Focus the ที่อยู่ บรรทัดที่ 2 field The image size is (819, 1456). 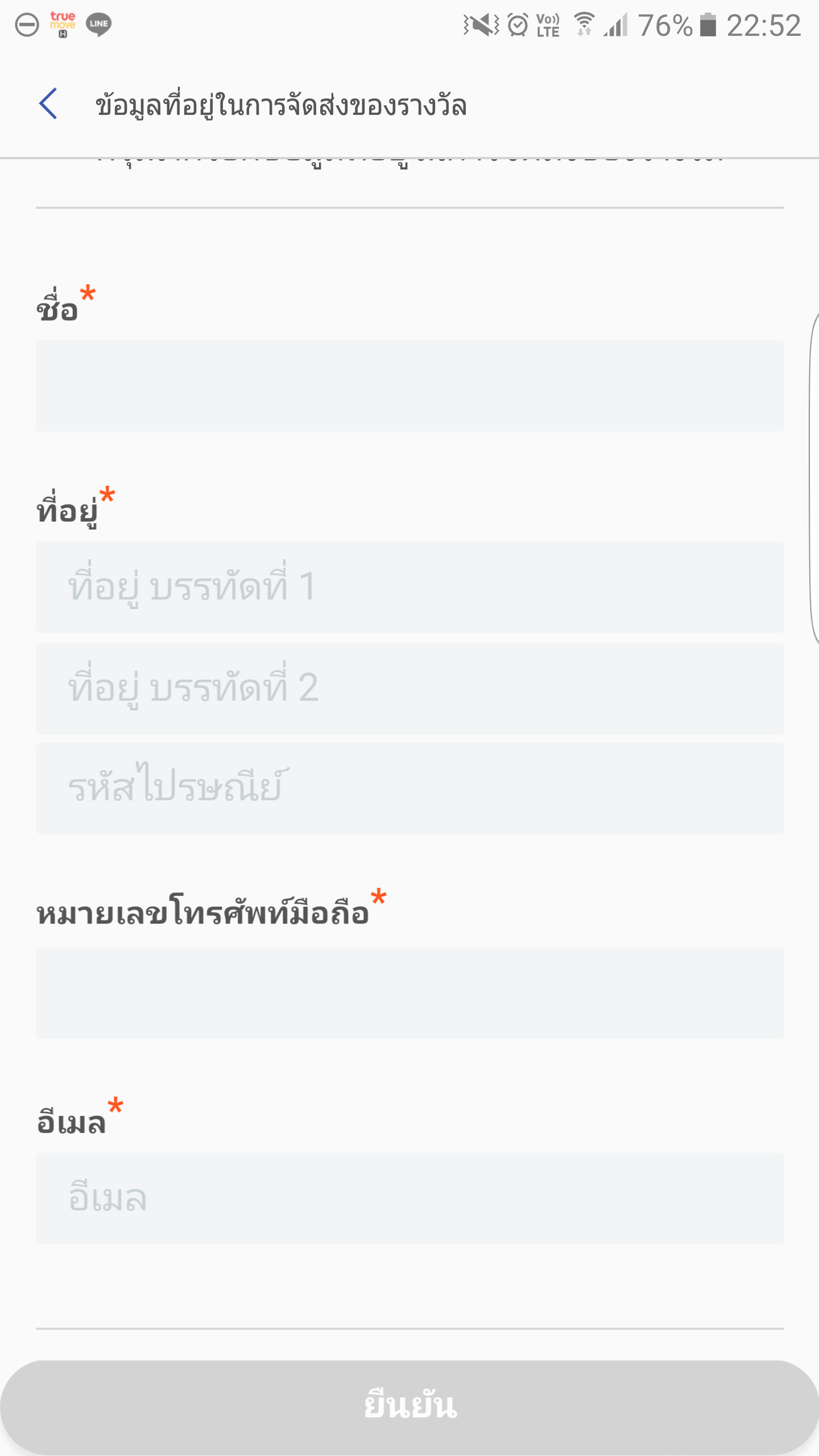coord(409,688)
